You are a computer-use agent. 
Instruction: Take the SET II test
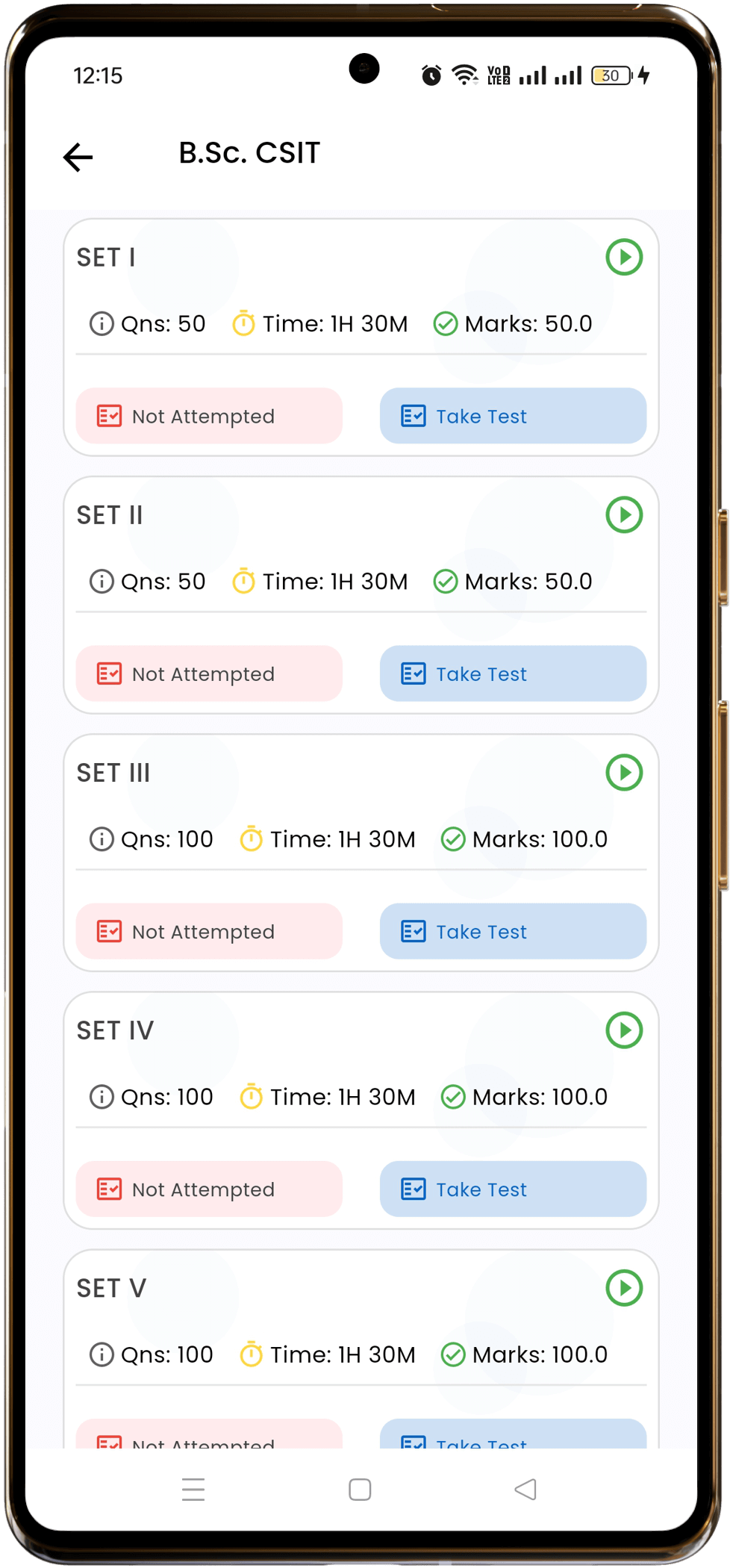pos(513,673)
